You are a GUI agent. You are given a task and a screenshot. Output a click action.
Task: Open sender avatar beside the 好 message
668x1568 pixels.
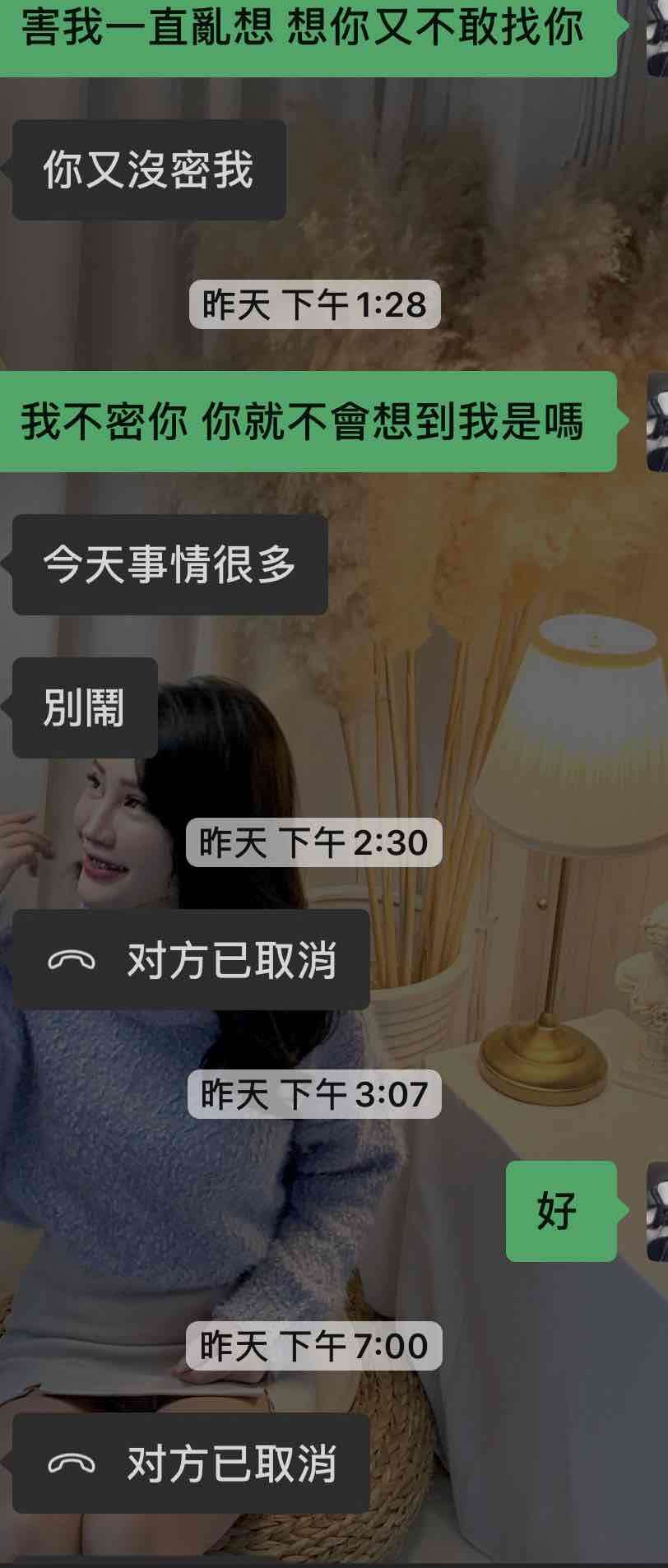point(656,1211)
